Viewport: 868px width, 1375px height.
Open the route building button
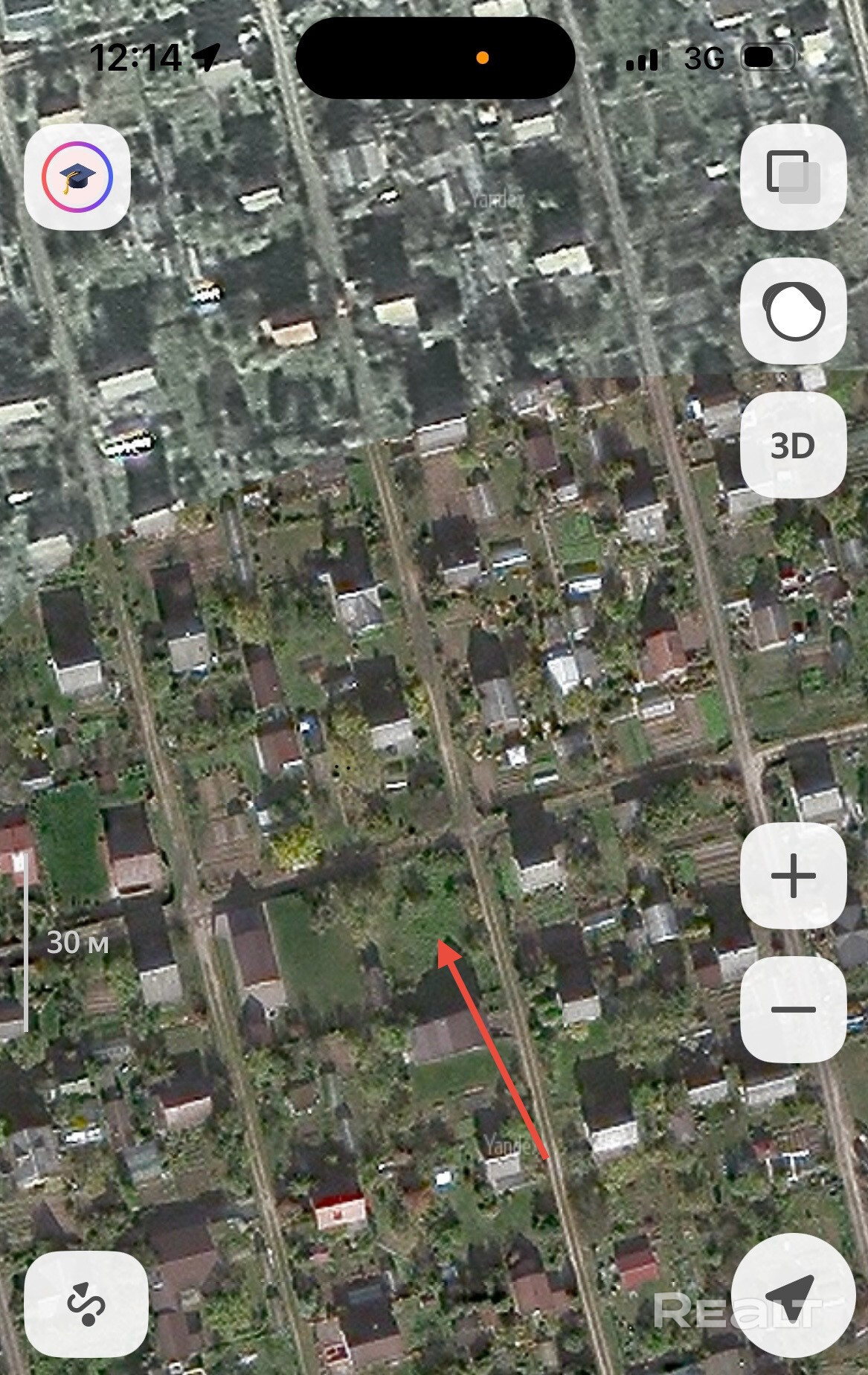coord(86,1304)
